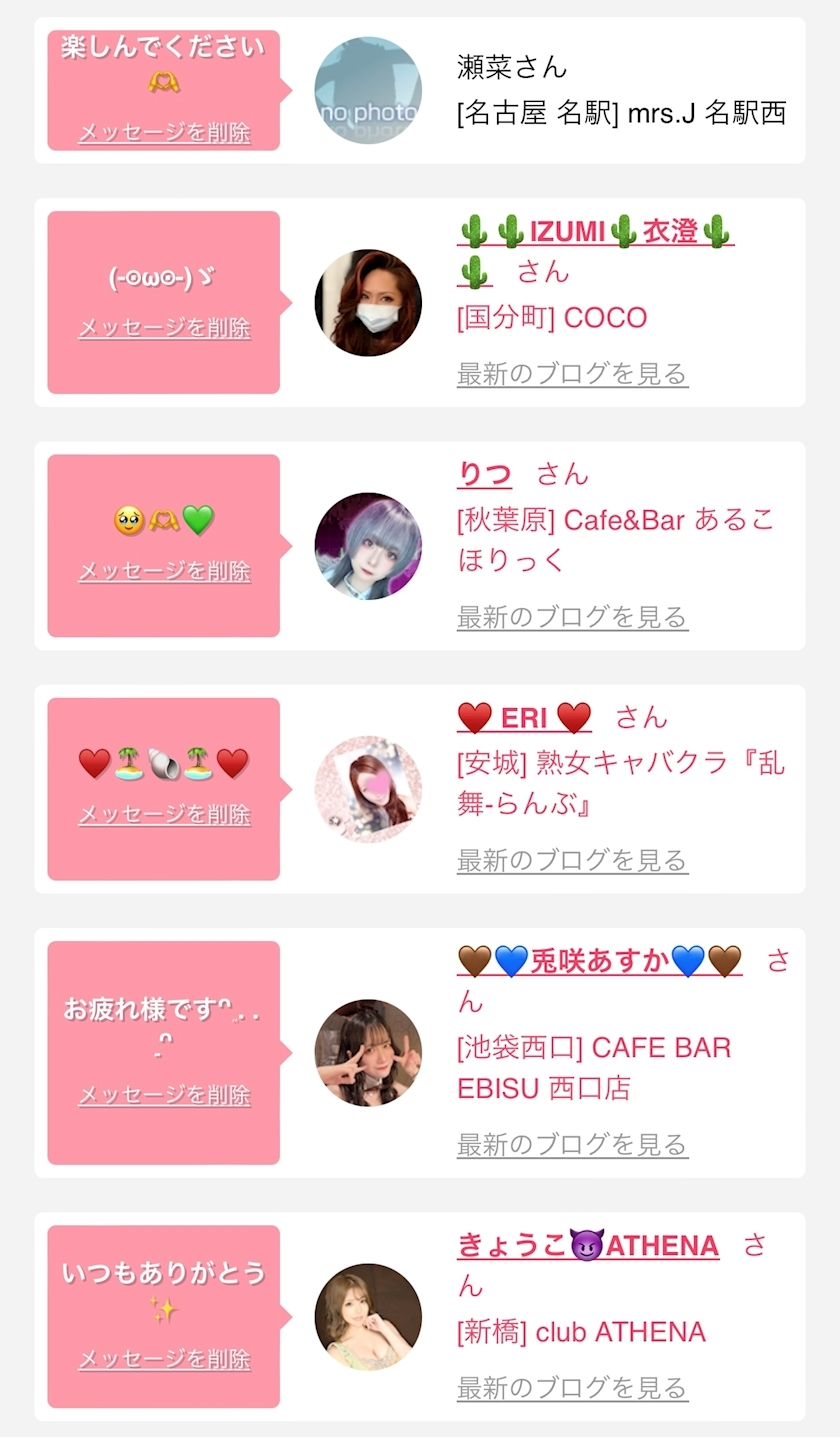The image size is (840, 1437).
Task: View IZUMI's latest blog
Action: pyautogui.click(x=572, y=374)
